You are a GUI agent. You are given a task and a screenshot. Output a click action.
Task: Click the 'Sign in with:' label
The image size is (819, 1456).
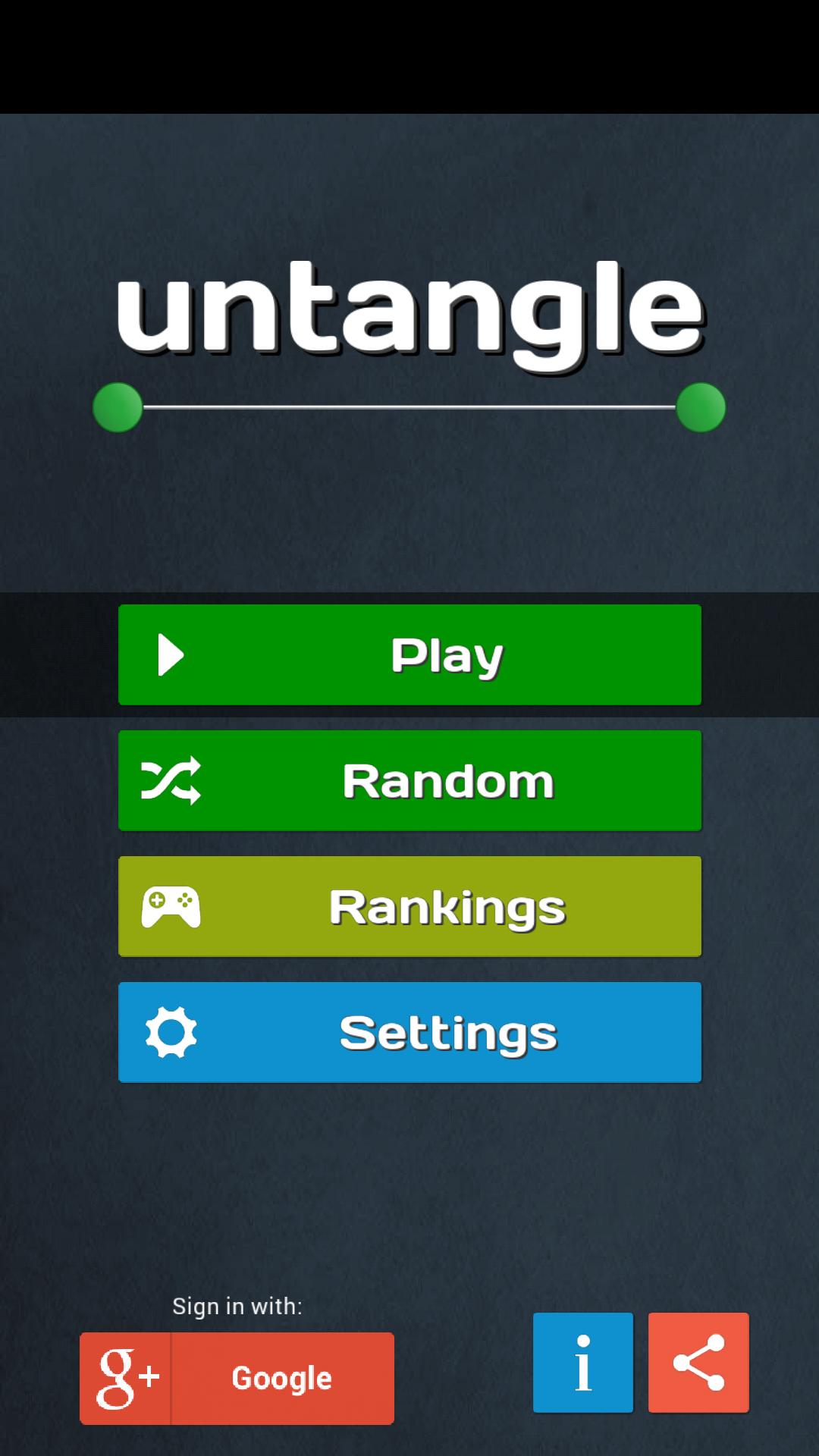click(x=237, y=1306)
